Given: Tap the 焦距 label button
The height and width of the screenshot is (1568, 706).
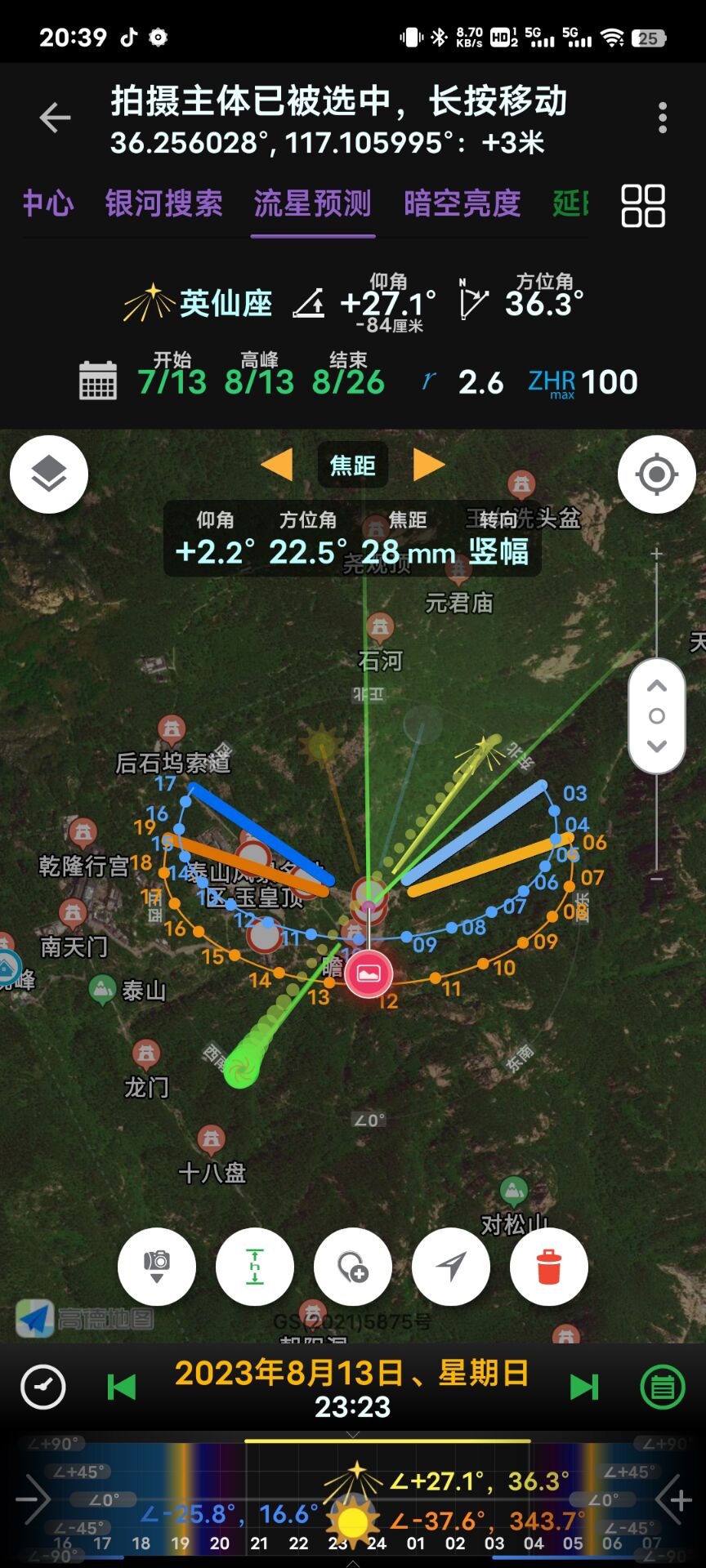Looking at the screenshot, I should pyautogui.click(x=352, y=465).
